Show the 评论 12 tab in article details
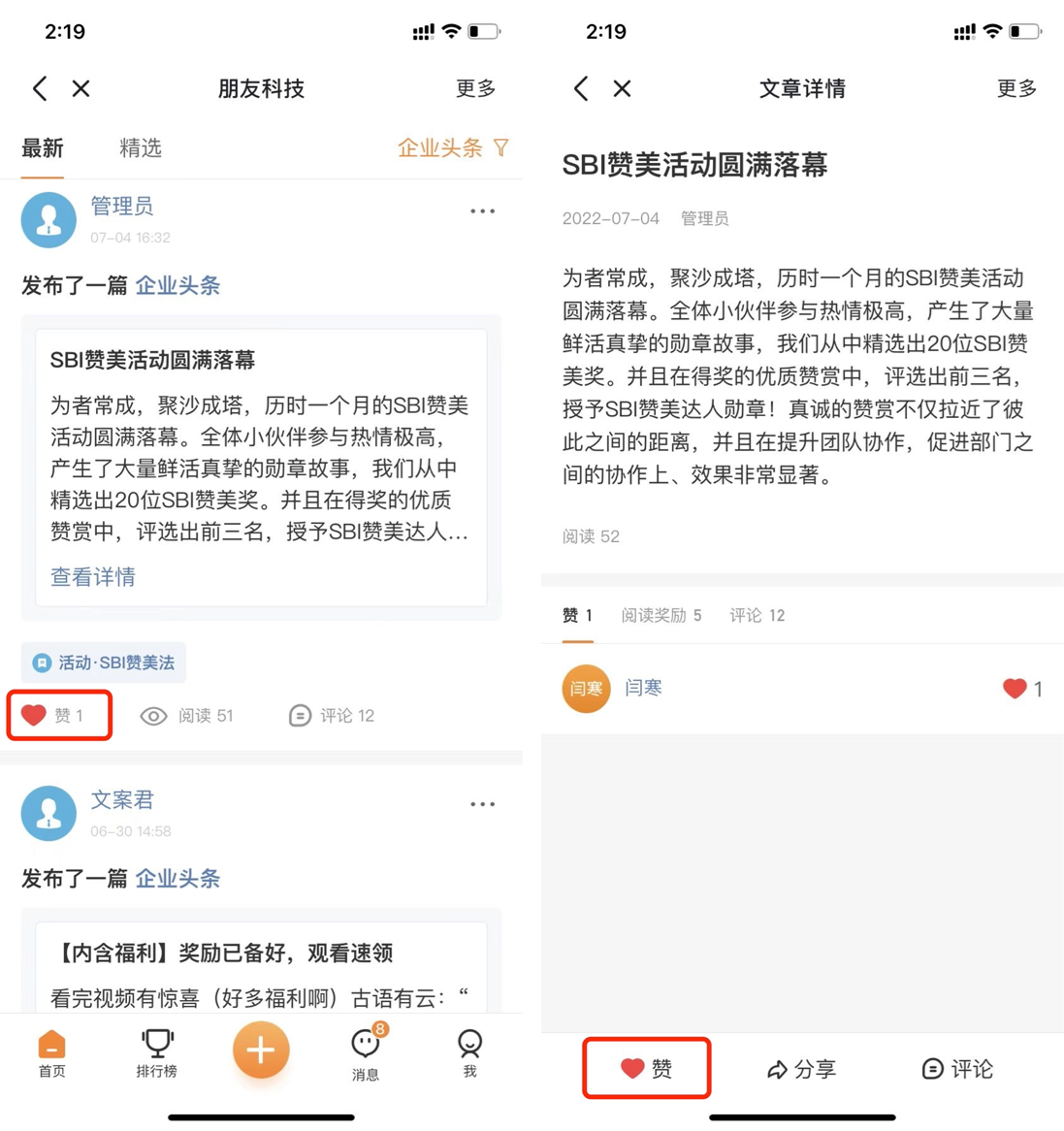Image resolution: width=1064 pixels, height=1131 pixels. [x=757, y=616]
